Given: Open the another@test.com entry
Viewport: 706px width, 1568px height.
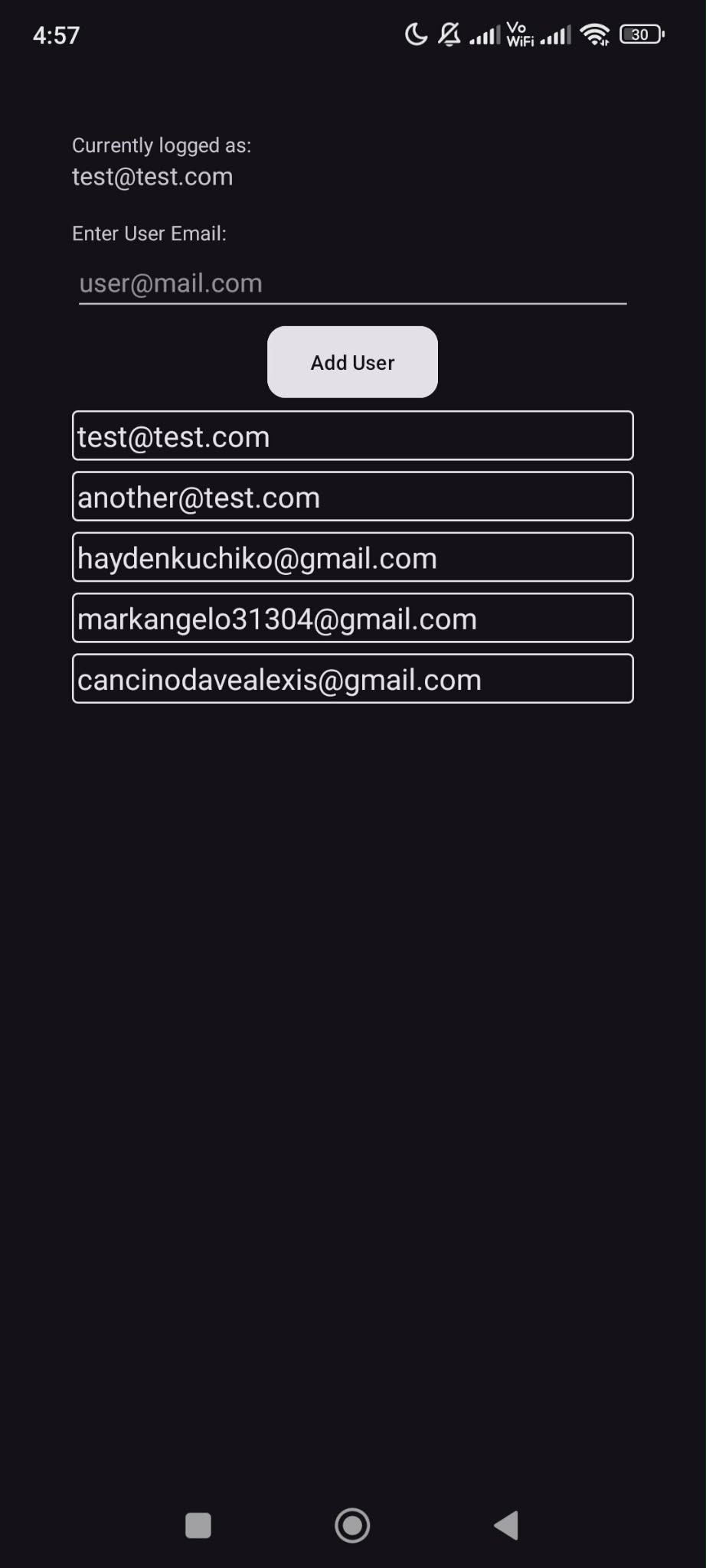Looking at the screenshot, I should (352, 497).
